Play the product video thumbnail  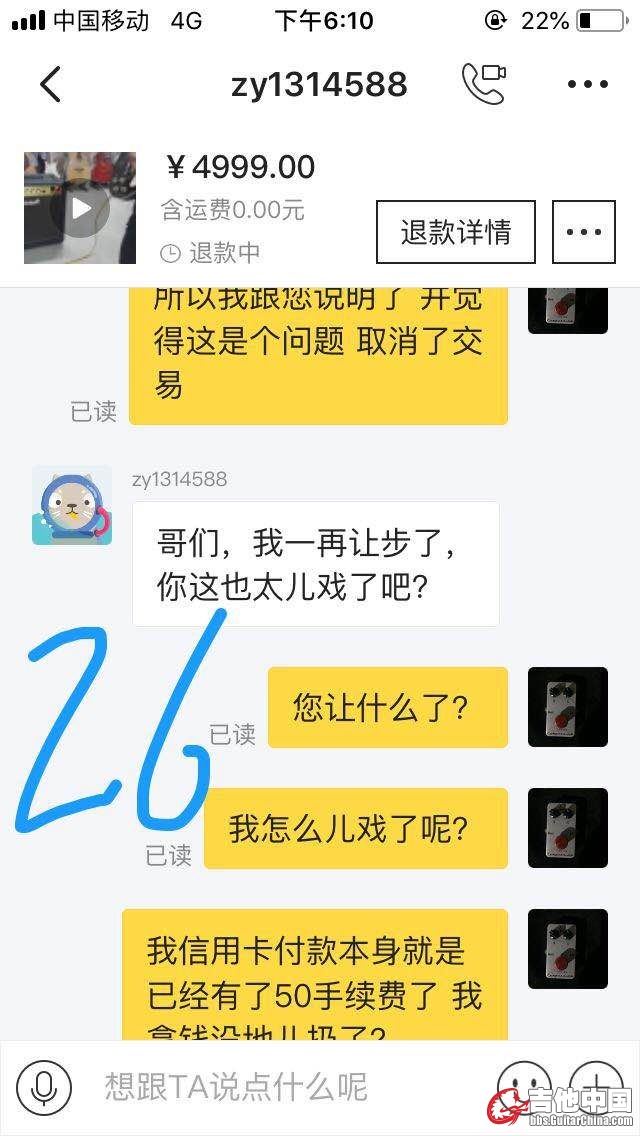tap(80, 208)
